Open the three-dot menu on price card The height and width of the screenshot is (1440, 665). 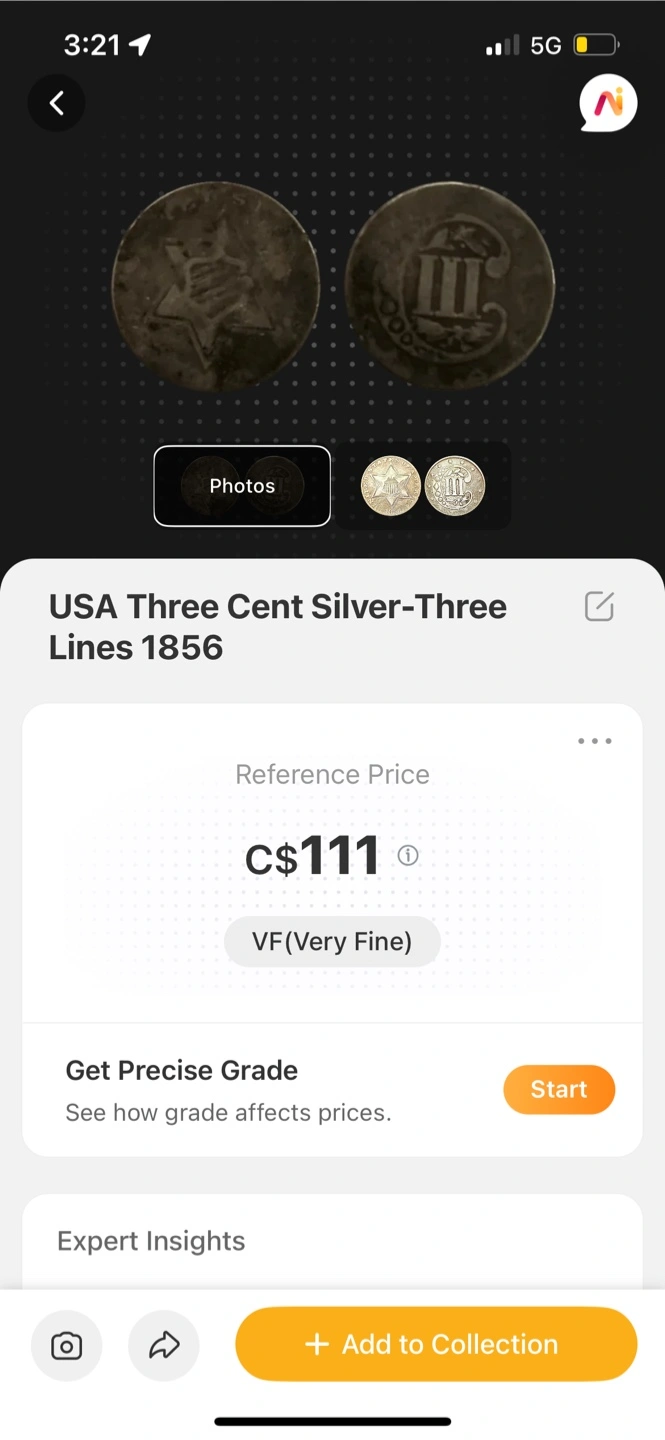point(595,741)
